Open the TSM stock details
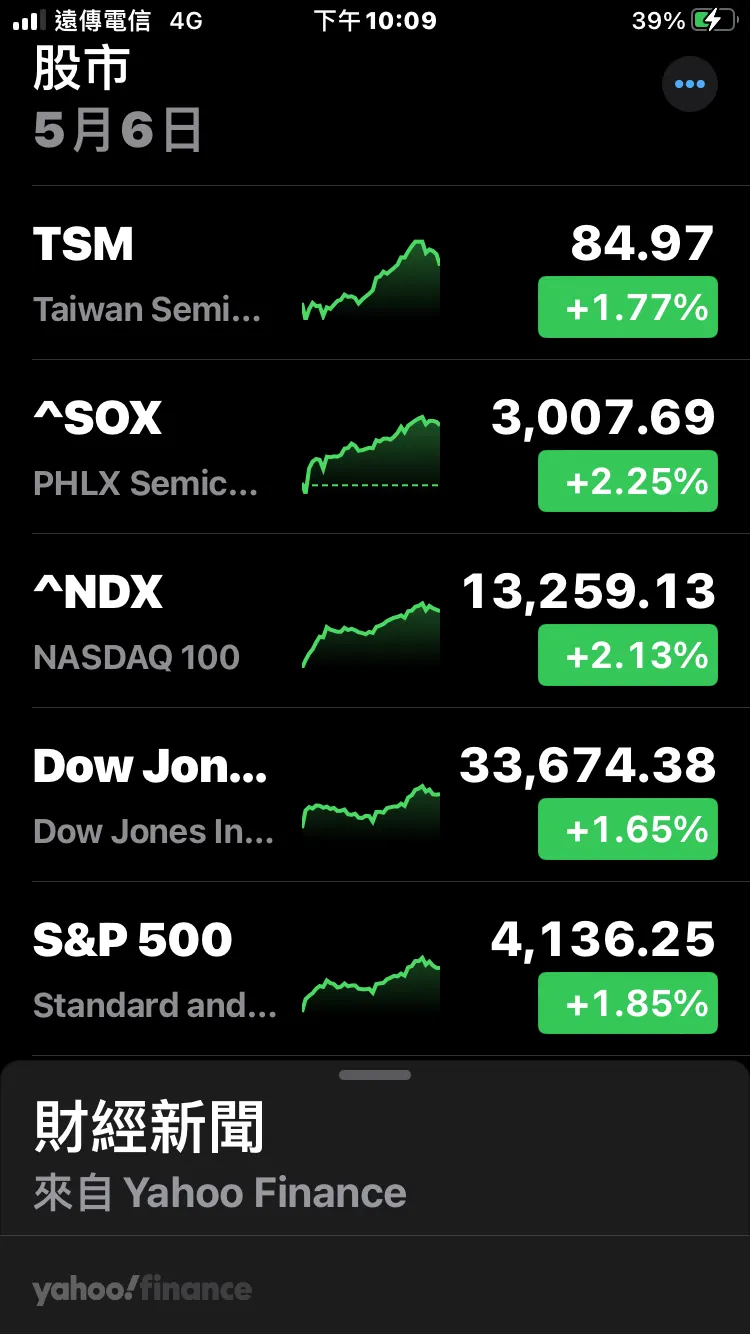The image size is (750, 1334). click(x=150, y=272)
